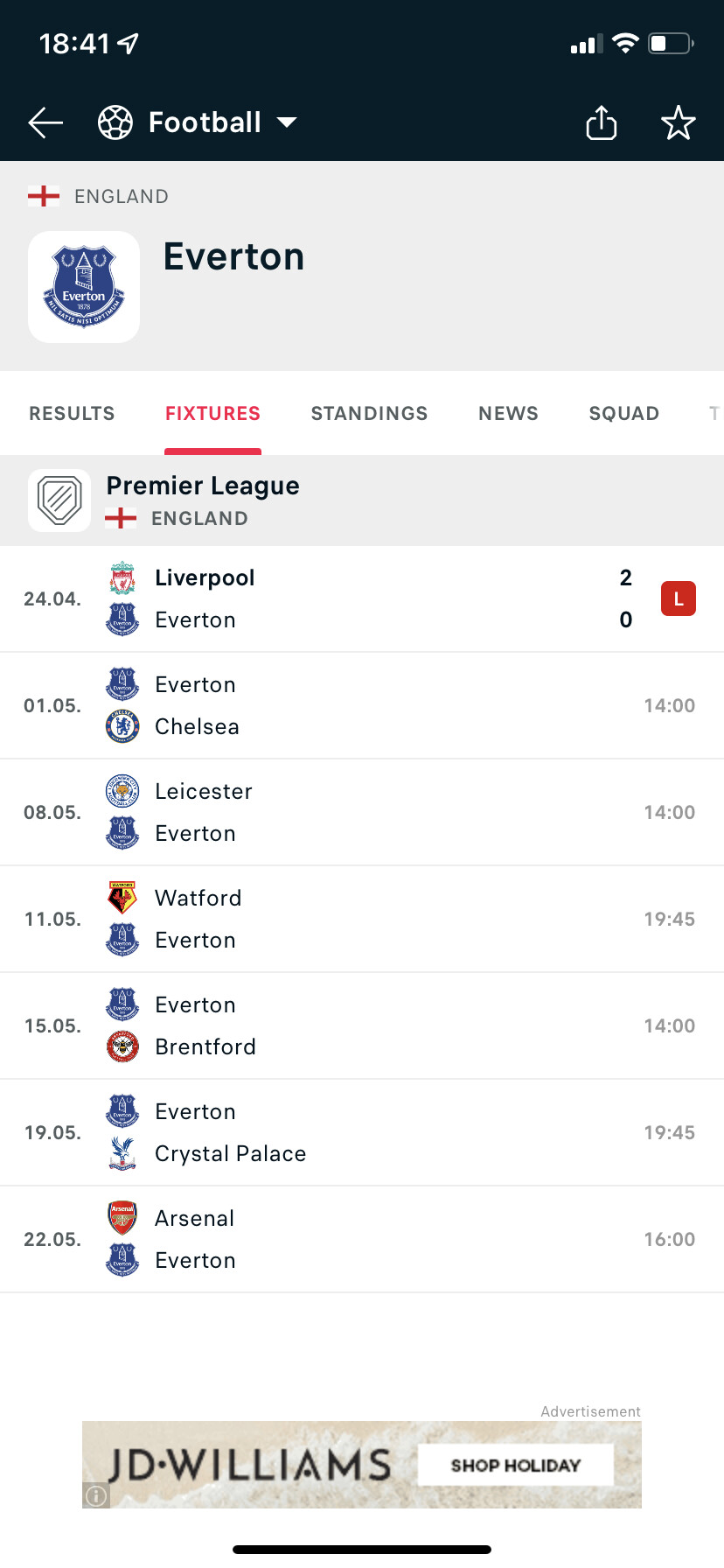724x1568 pixels.
Task: Switch to the Results tab
Action: click(72, 413)
